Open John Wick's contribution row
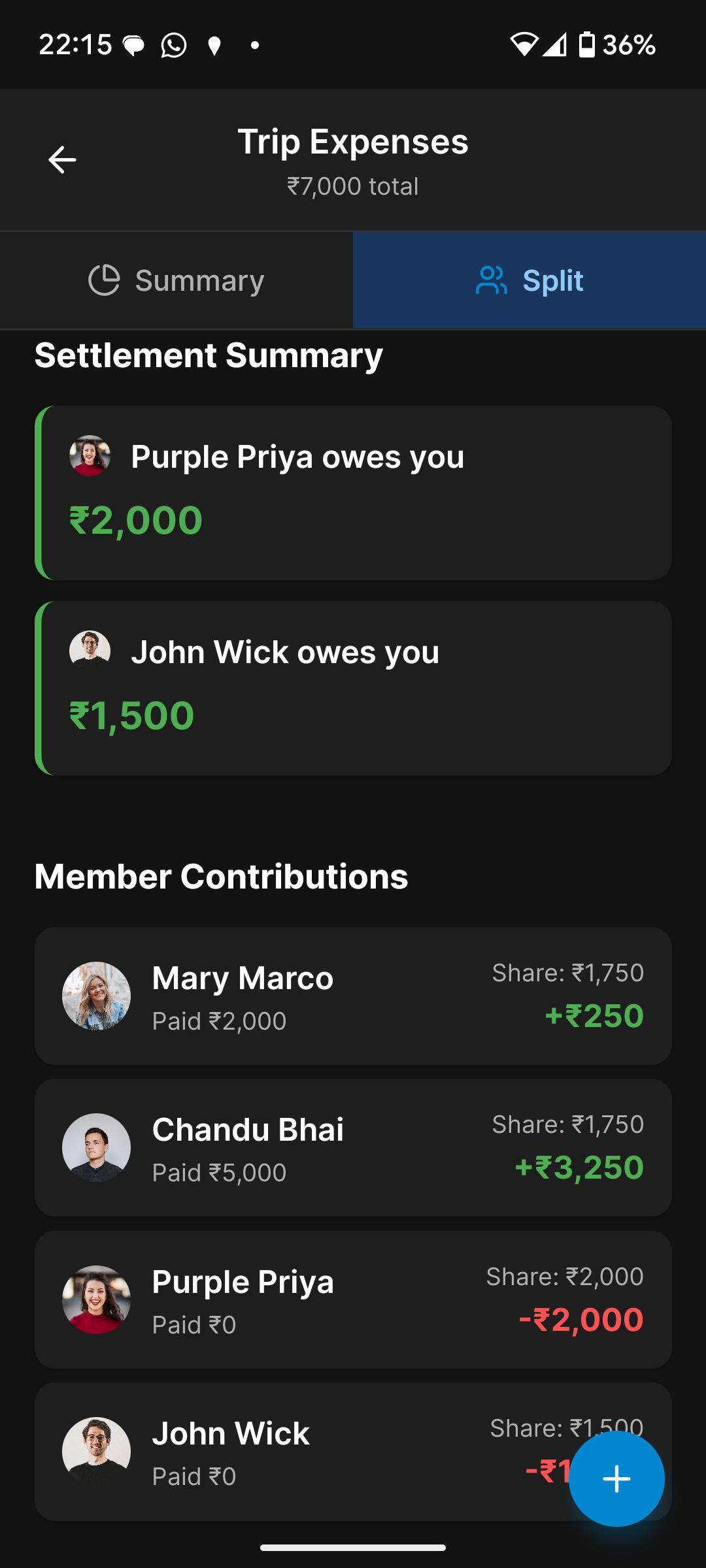Viewport: 706px width, 1568px height. (x=294, y=1452)
